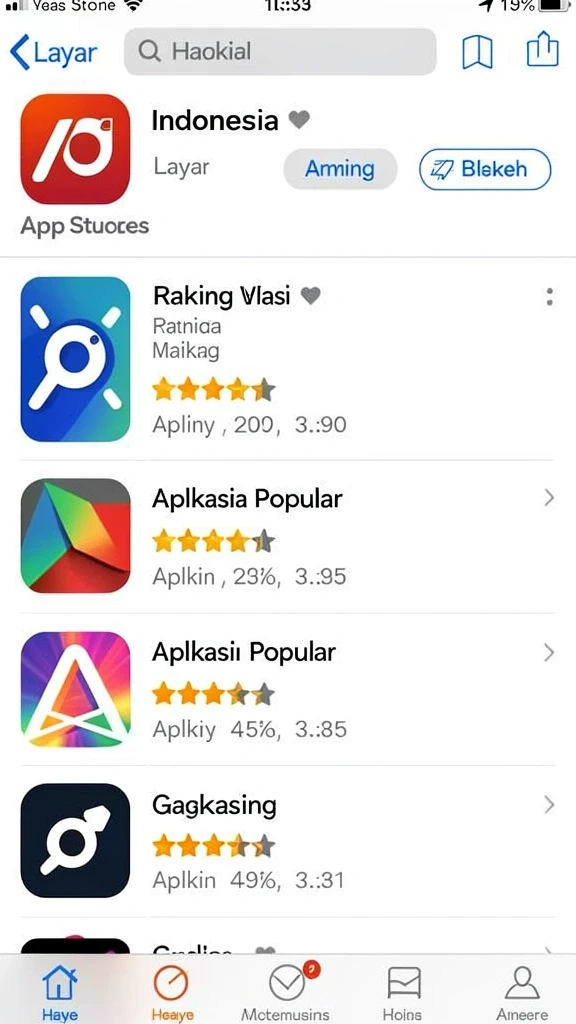Viewport: 576px width, 1024px height.
Task: Open Aplkasii Popular with the rainbow A icon
Action: point(288,690)
